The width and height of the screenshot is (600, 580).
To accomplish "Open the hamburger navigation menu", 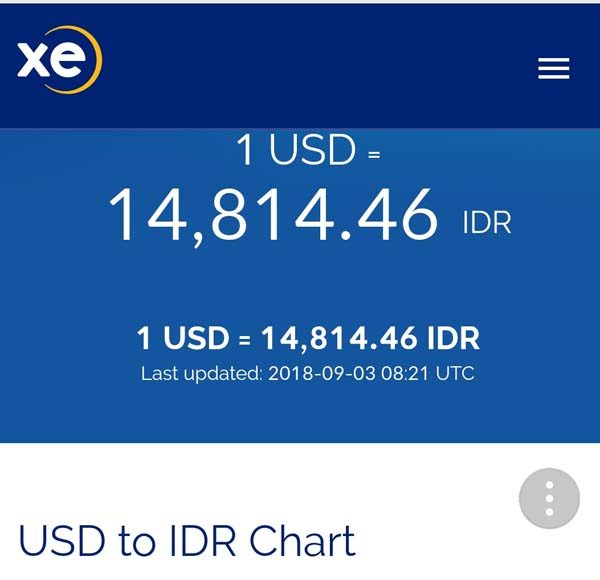I will pyautogui.click(x=553, y=68).
